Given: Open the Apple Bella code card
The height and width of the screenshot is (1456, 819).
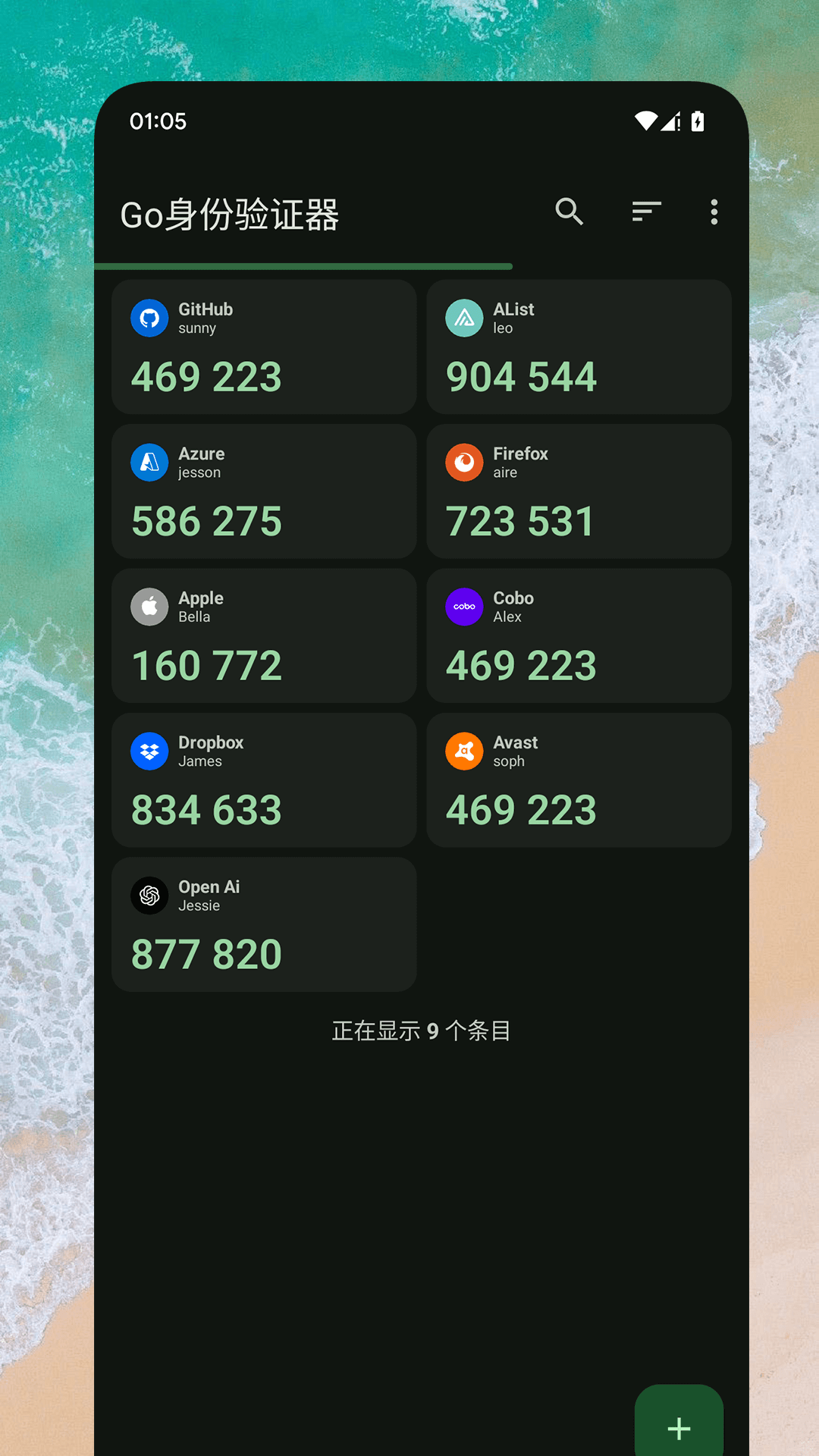Looking at the screenshot, I should 264,635.
